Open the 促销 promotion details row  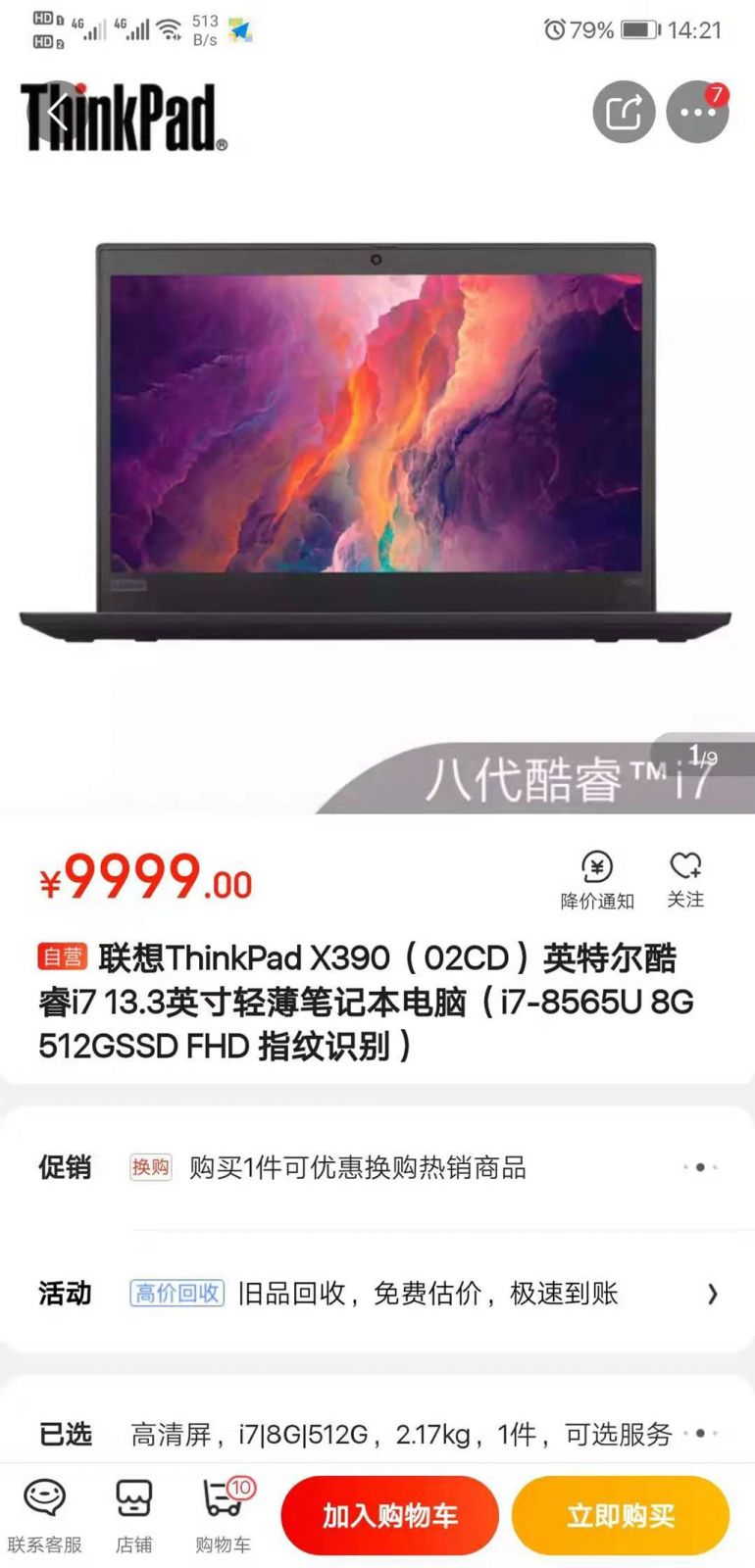click(377, 1167)
